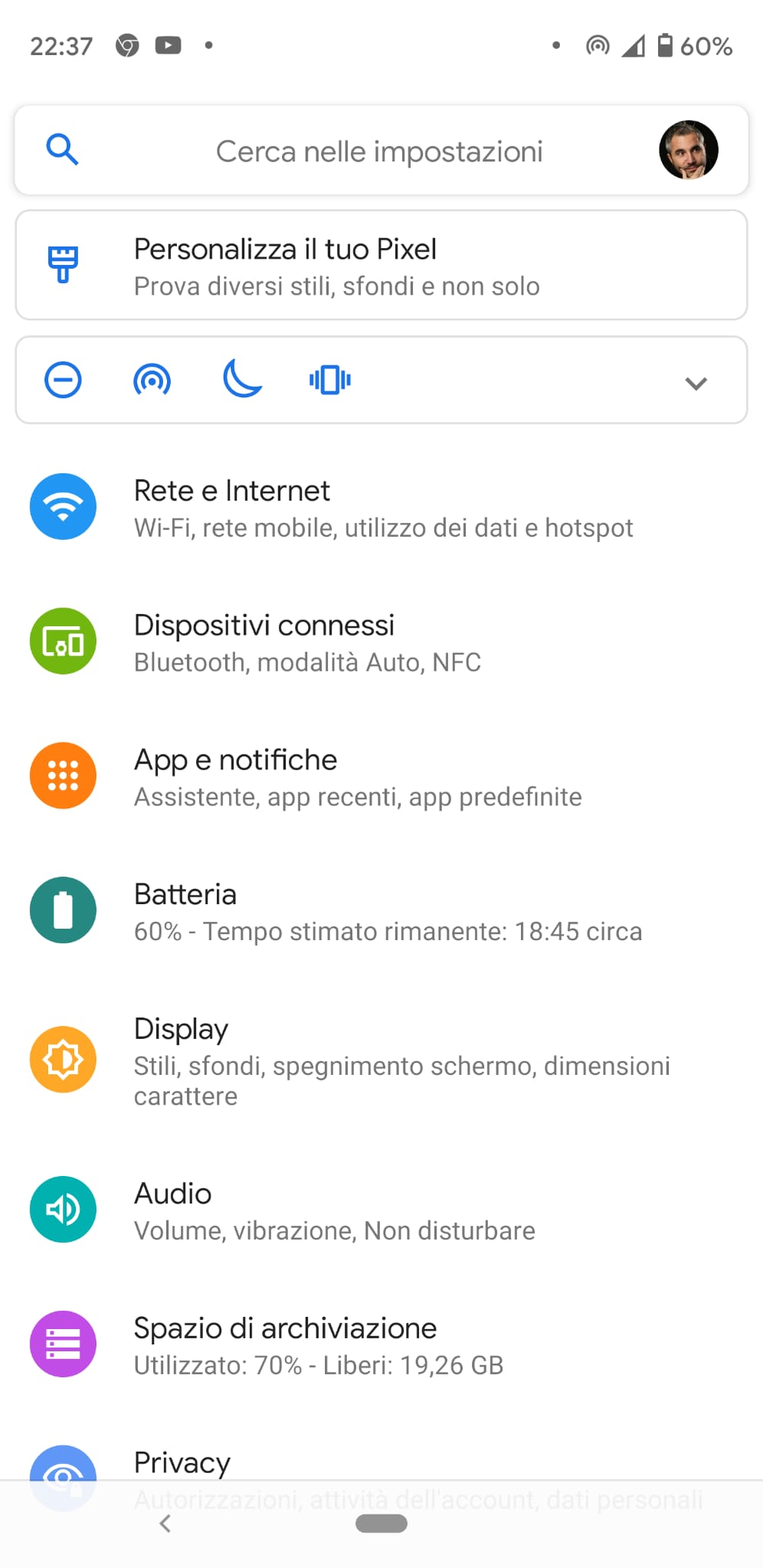Image resolution: width=763 pixels, height=1568 pixels.
Task: Open Display settings
Action: (381, 1060)
